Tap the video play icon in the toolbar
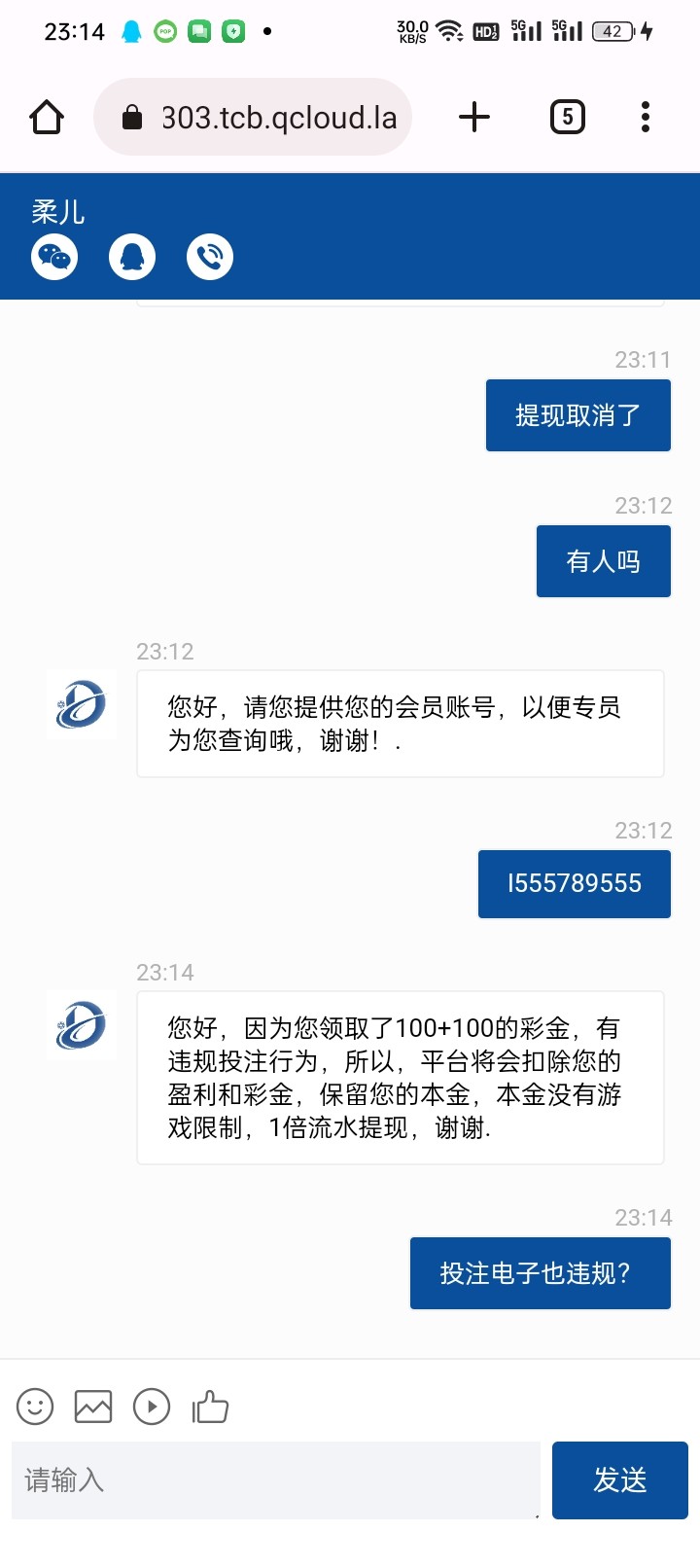Screen dimensions: 700x1568 (152, 1407)
